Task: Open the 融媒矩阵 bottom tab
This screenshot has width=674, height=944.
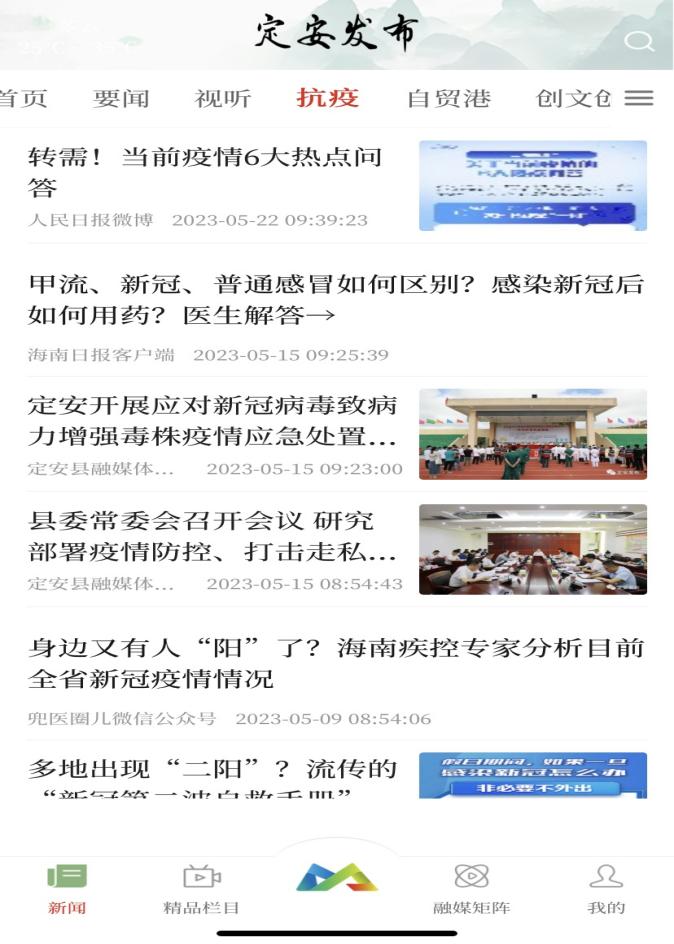Action: click(x=471, y=889)
